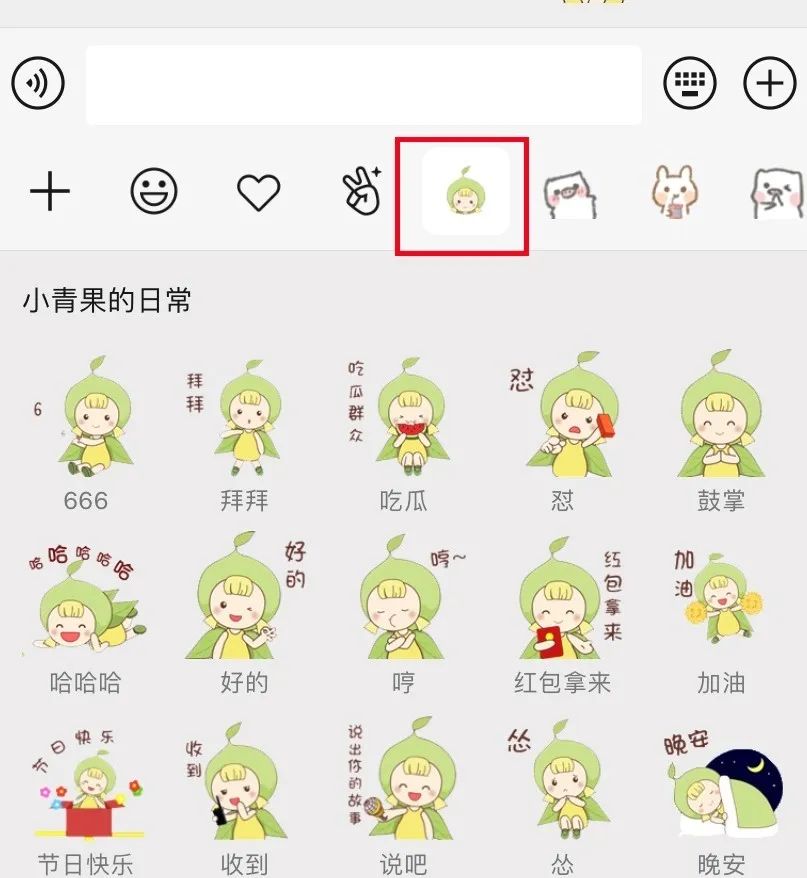Send the 说吧 microphone sticker
807x878 pixels.
click(402, 785)
